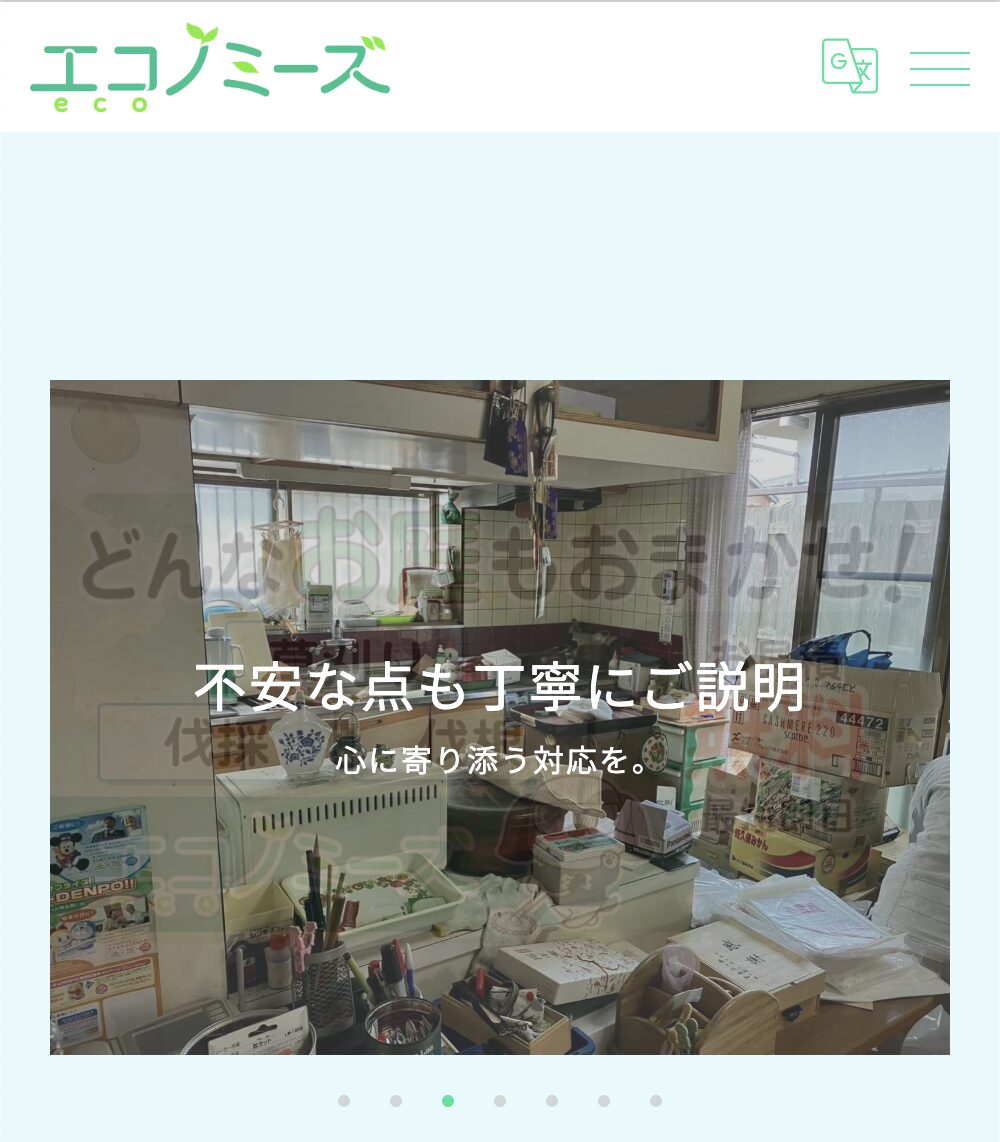The image size is (1000, 1142).
Task: Open the hamburger navigation menu
Action: tap(939, 69)
